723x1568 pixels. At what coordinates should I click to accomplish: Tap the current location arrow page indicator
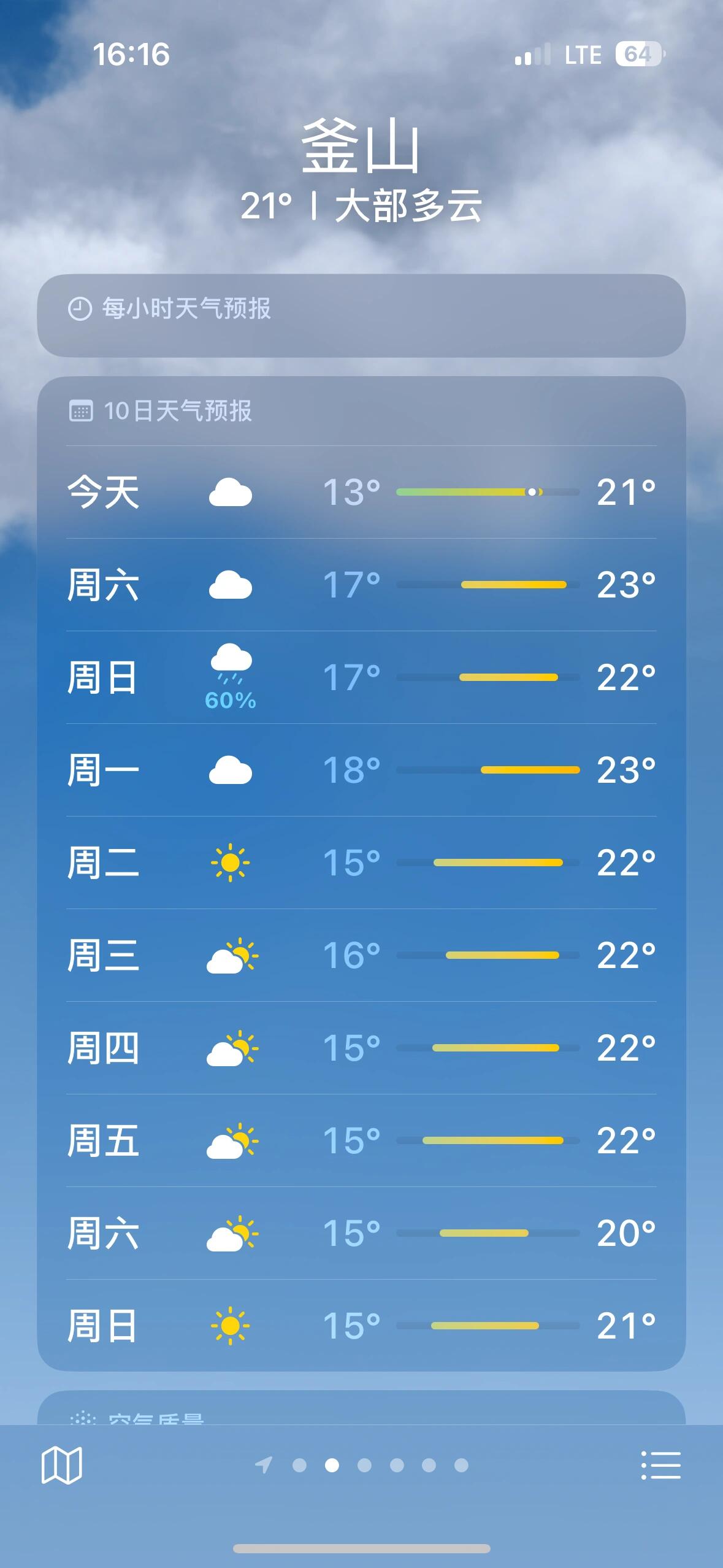tap(264, 1466)
